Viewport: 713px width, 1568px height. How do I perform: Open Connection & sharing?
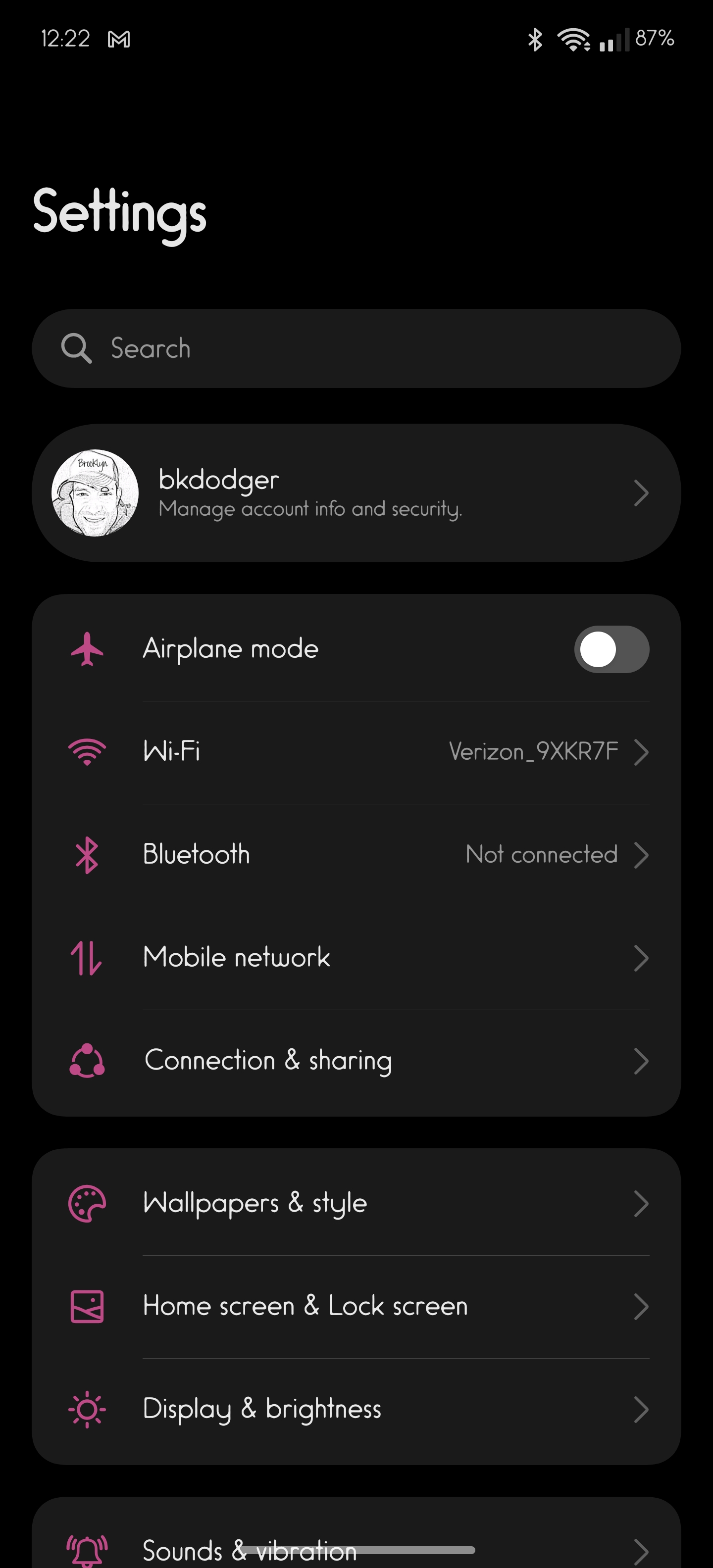tap(356, 1060)
